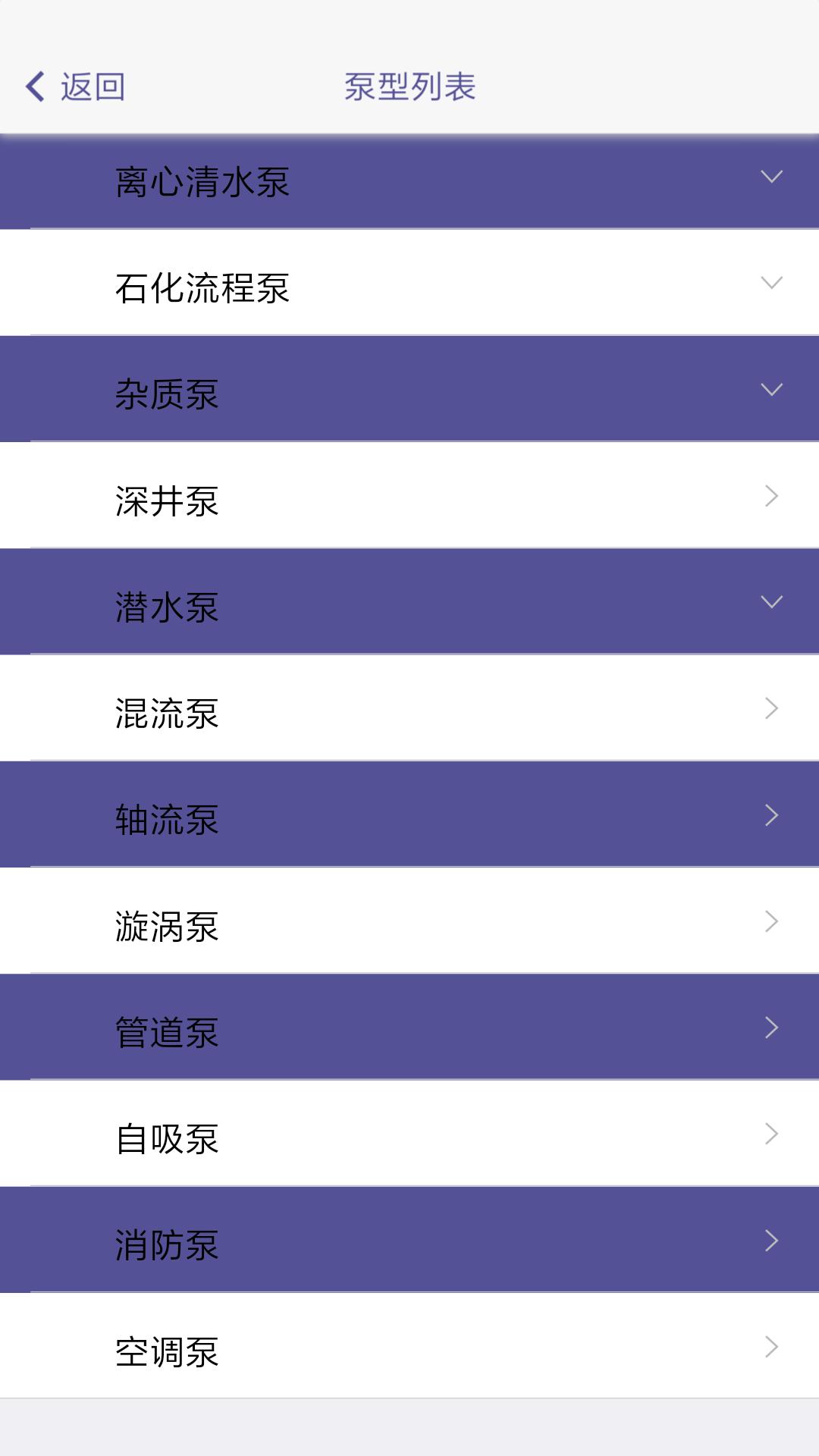This screenshot has width=819, height=1456.
Task: Tap the 泵型列表 title text
Action: click(x=409, y=87)
